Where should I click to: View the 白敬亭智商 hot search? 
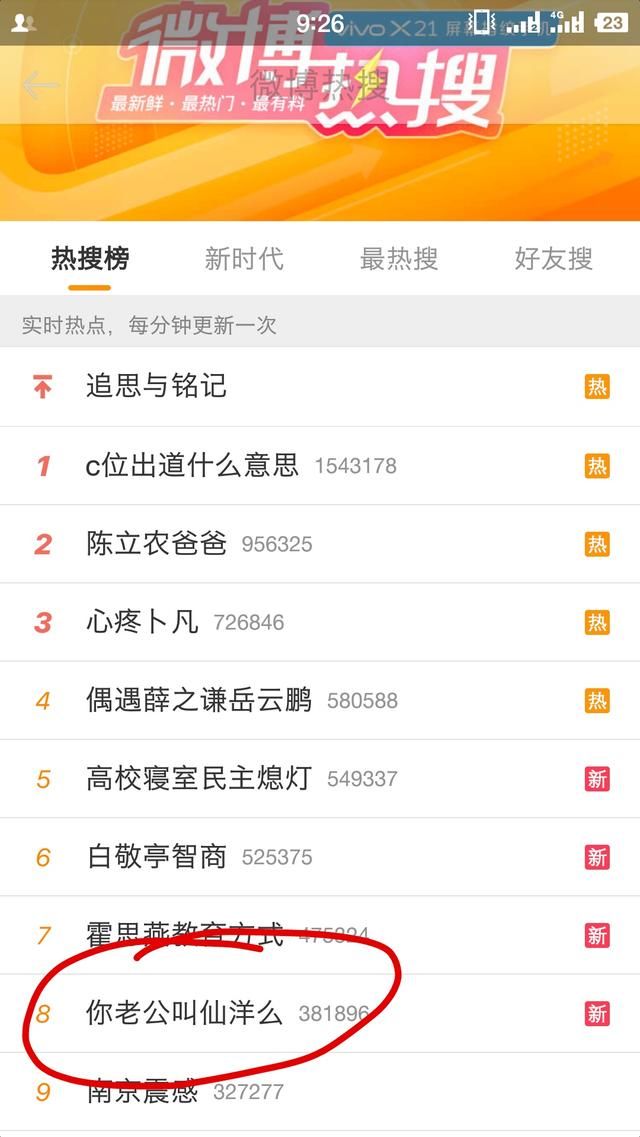[157, 857]
